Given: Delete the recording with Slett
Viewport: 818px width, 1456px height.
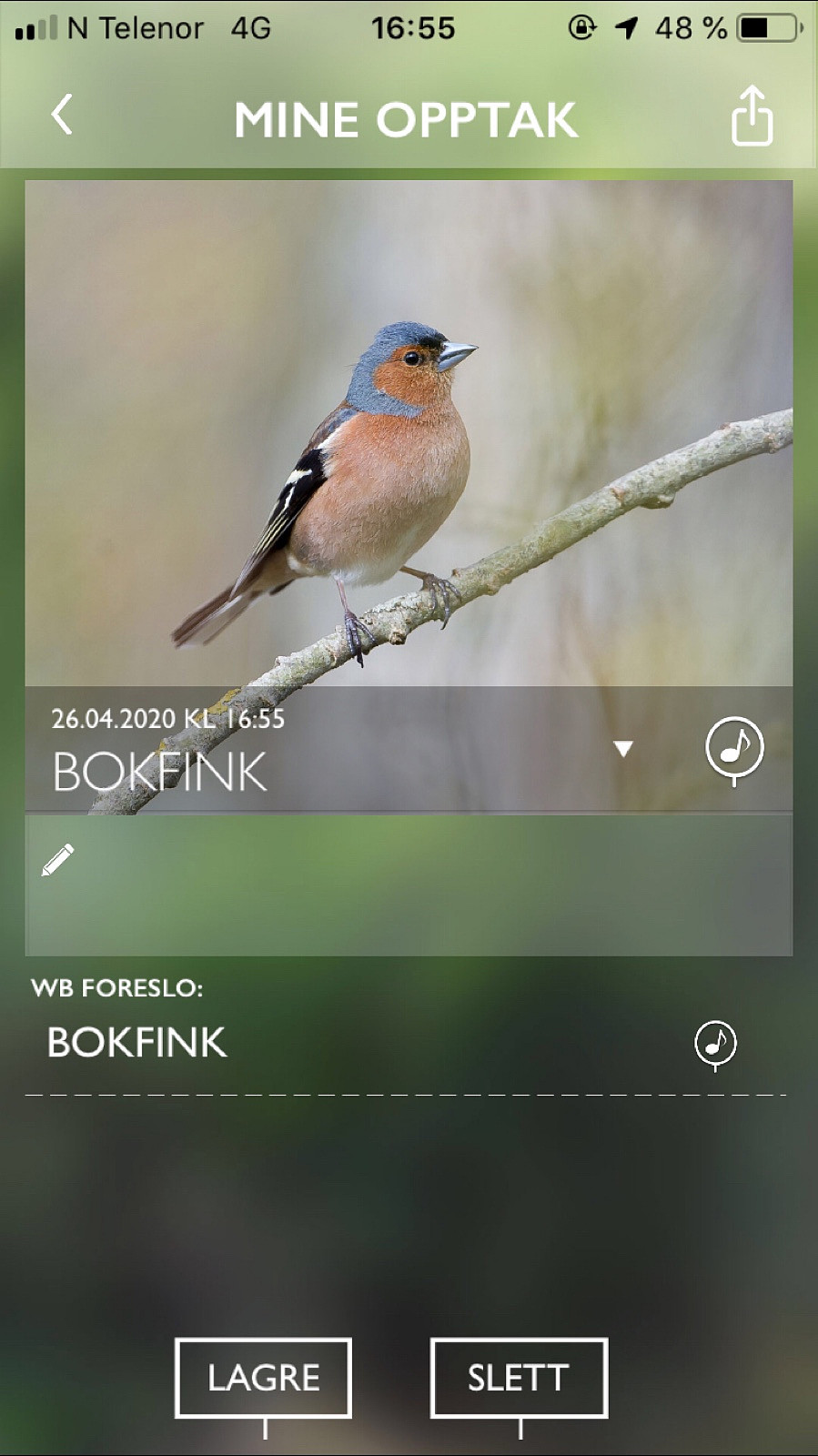Looking at the screenshot, I should pyautogui.click(x=519, y=1378).
